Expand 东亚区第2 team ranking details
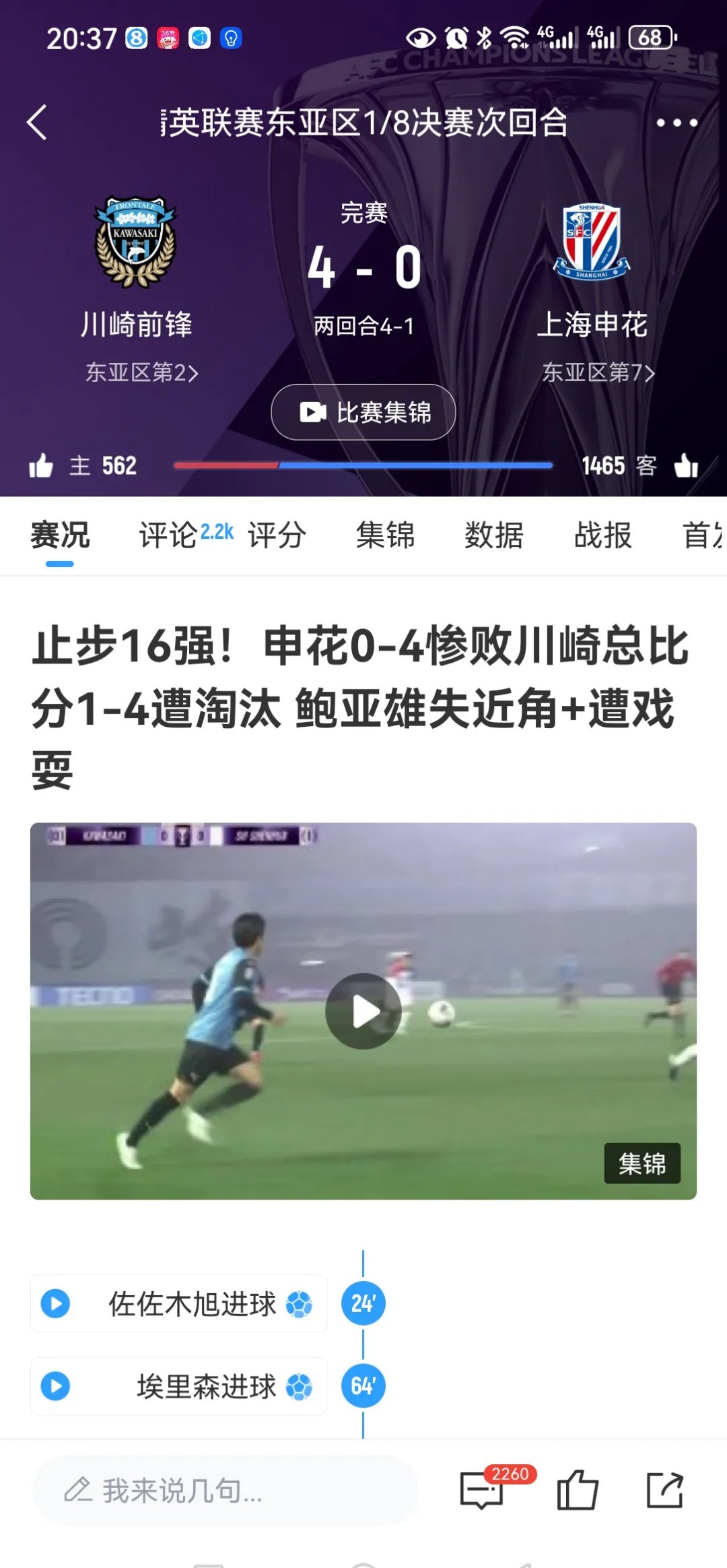 (141, 371)
